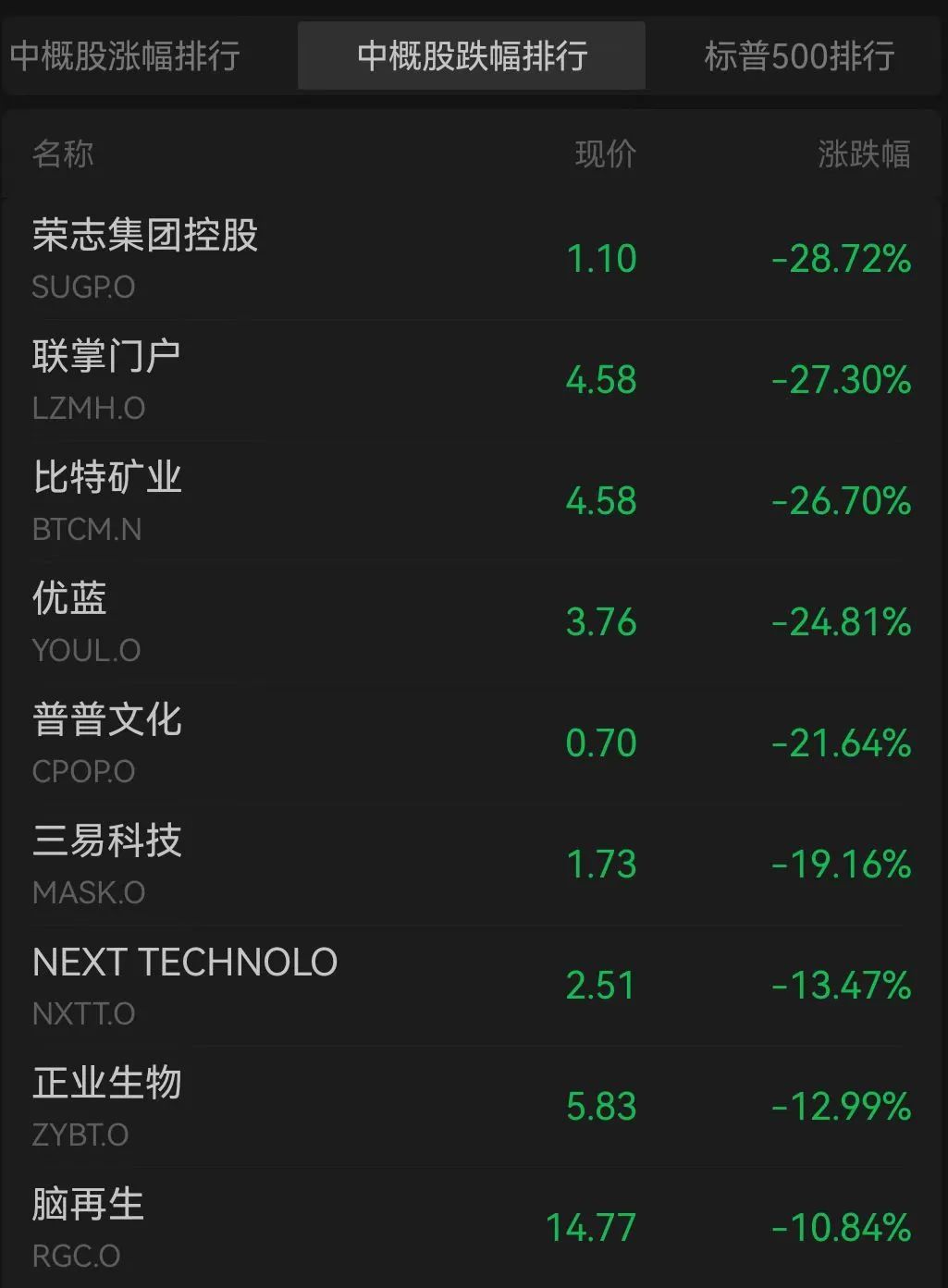Select the 三易科技 MASK.O row
This screenshot has width=948, height=1288.
pyautogui.click(x=472, y=865)
